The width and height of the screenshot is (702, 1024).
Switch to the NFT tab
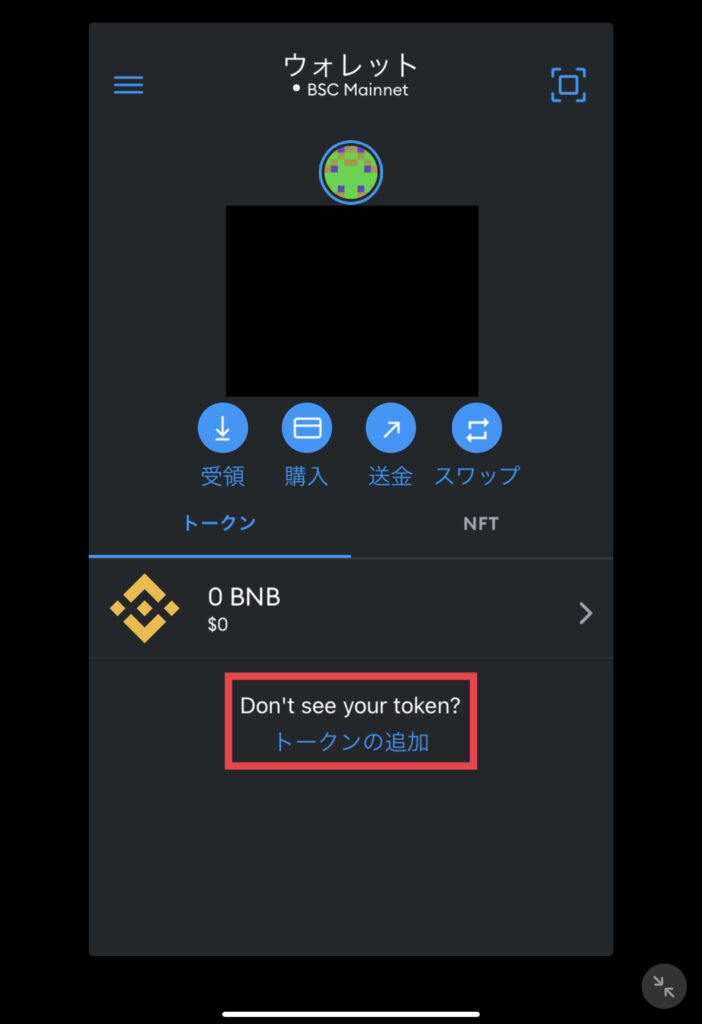[x=480, y=524]
